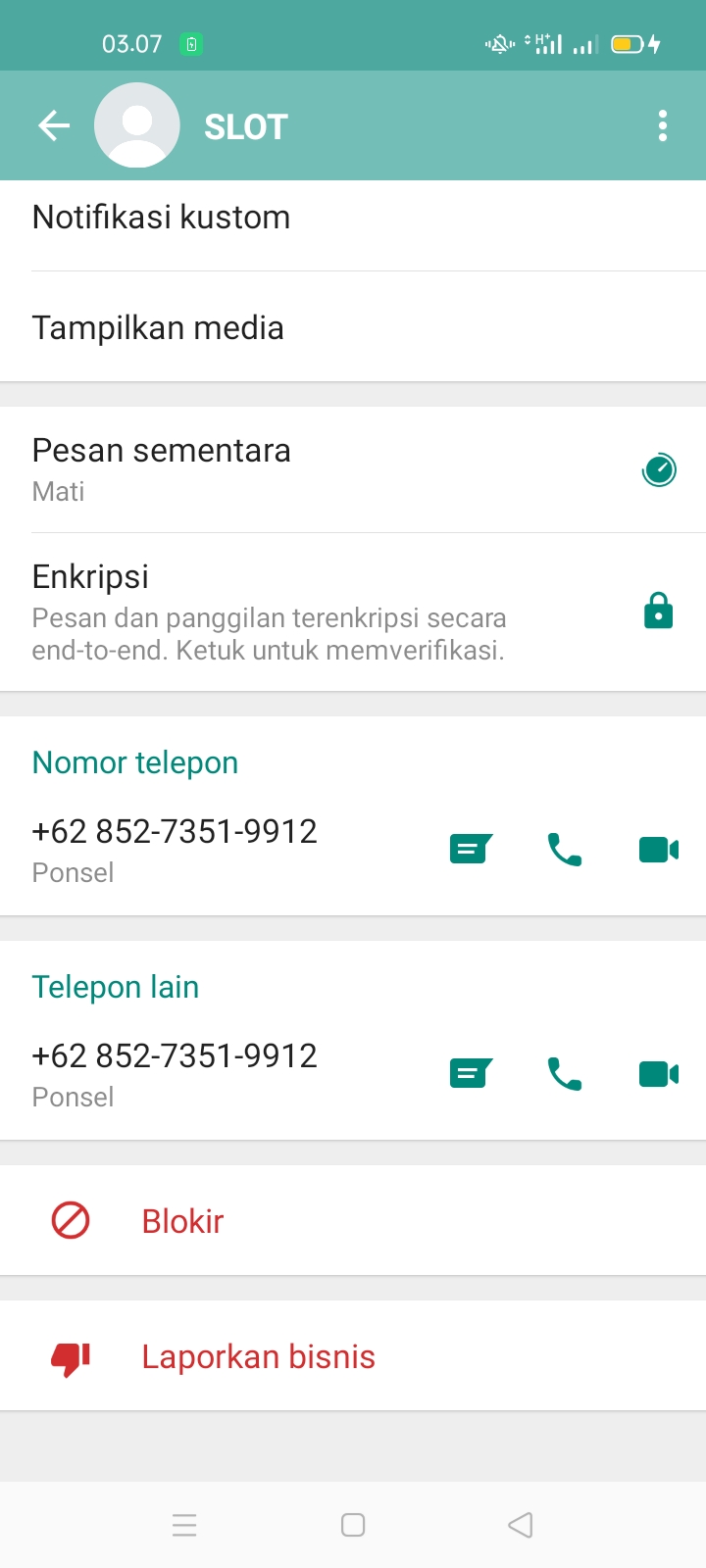Image resolution: width=706 pixels, height=1568 pixels.
Task: Video call the number under Nomor telepon
Action: pyautogui.click(x=658, y=849)
